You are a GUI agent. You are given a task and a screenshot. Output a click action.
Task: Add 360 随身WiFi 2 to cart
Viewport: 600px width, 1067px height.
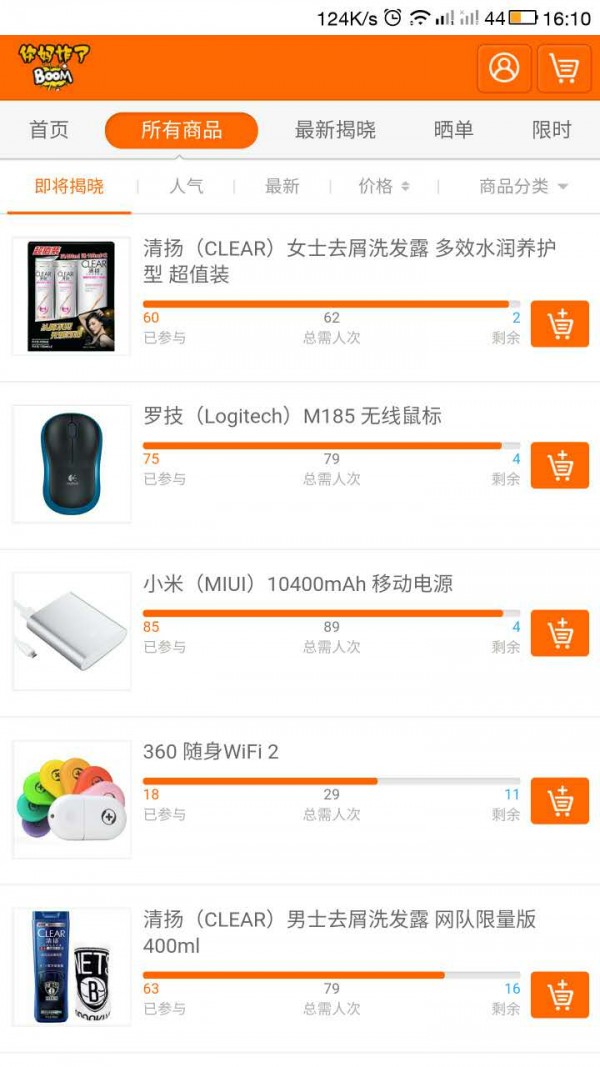[x=559, y=801]
